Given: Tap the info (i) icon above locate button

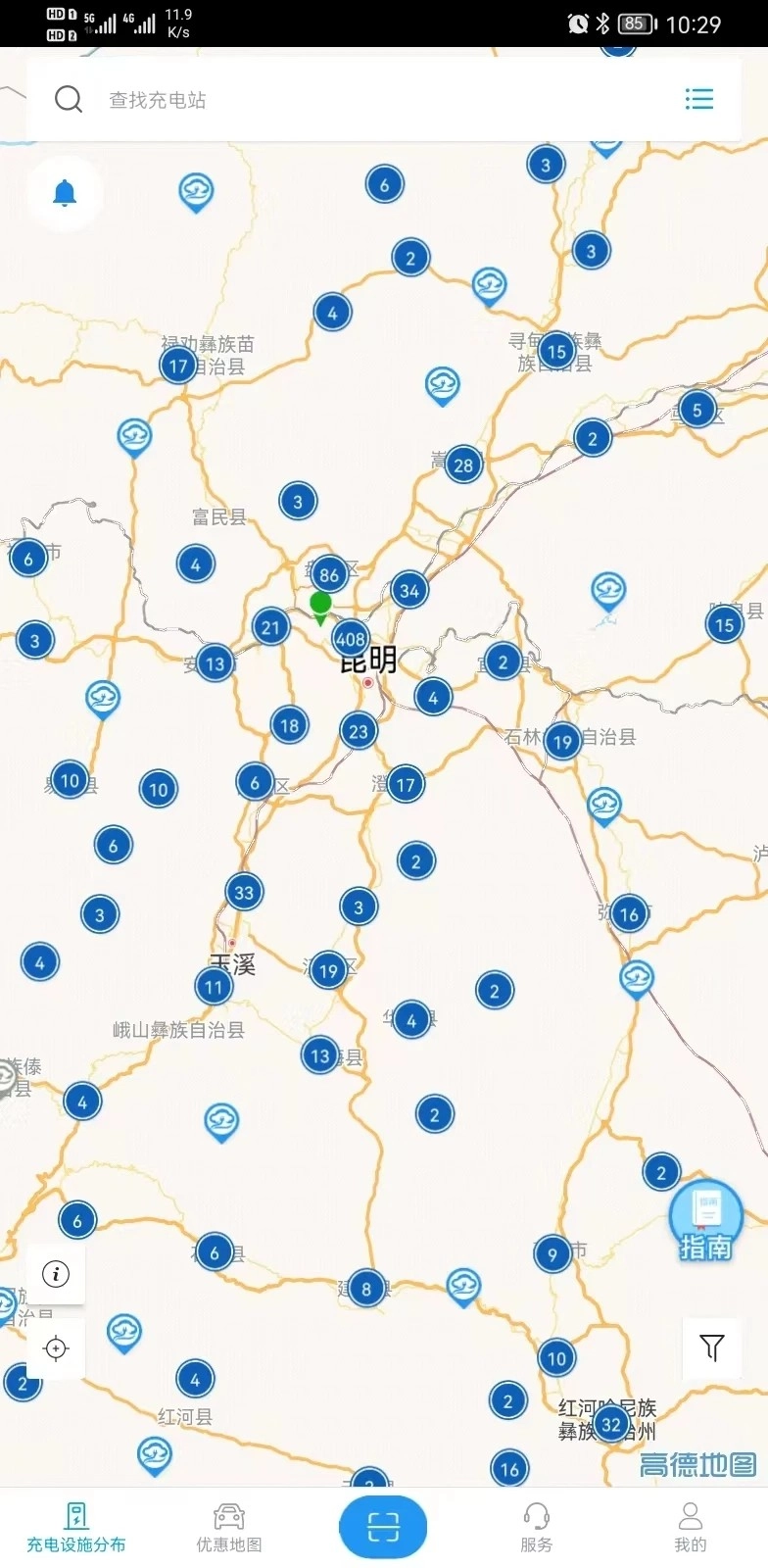Looking at the screenshot, I should [56, 1275].
